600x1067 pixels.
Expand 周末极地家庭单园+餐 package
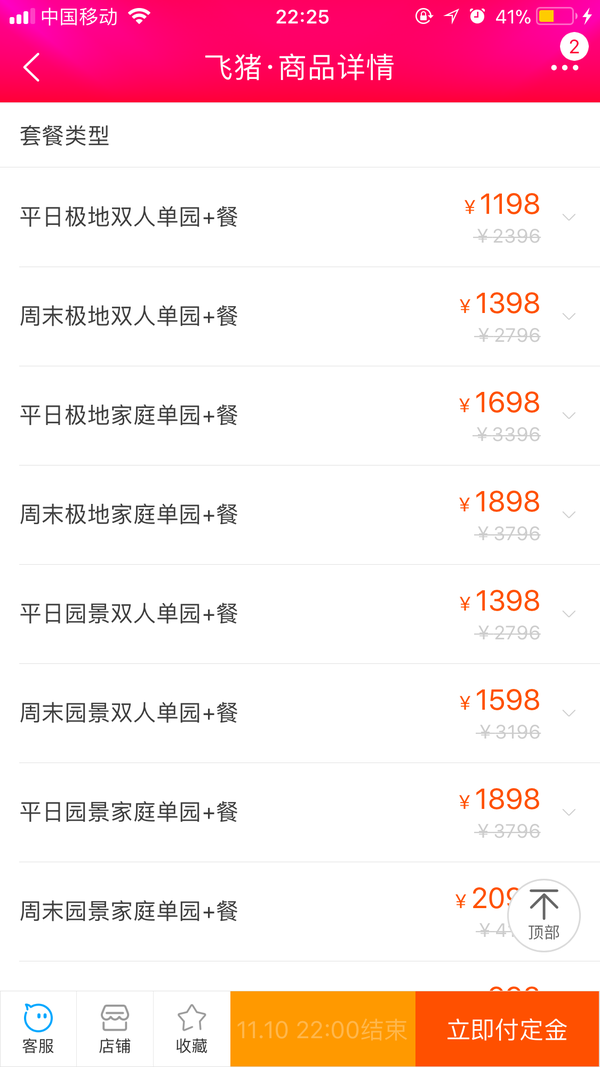(x=300, y=515)
